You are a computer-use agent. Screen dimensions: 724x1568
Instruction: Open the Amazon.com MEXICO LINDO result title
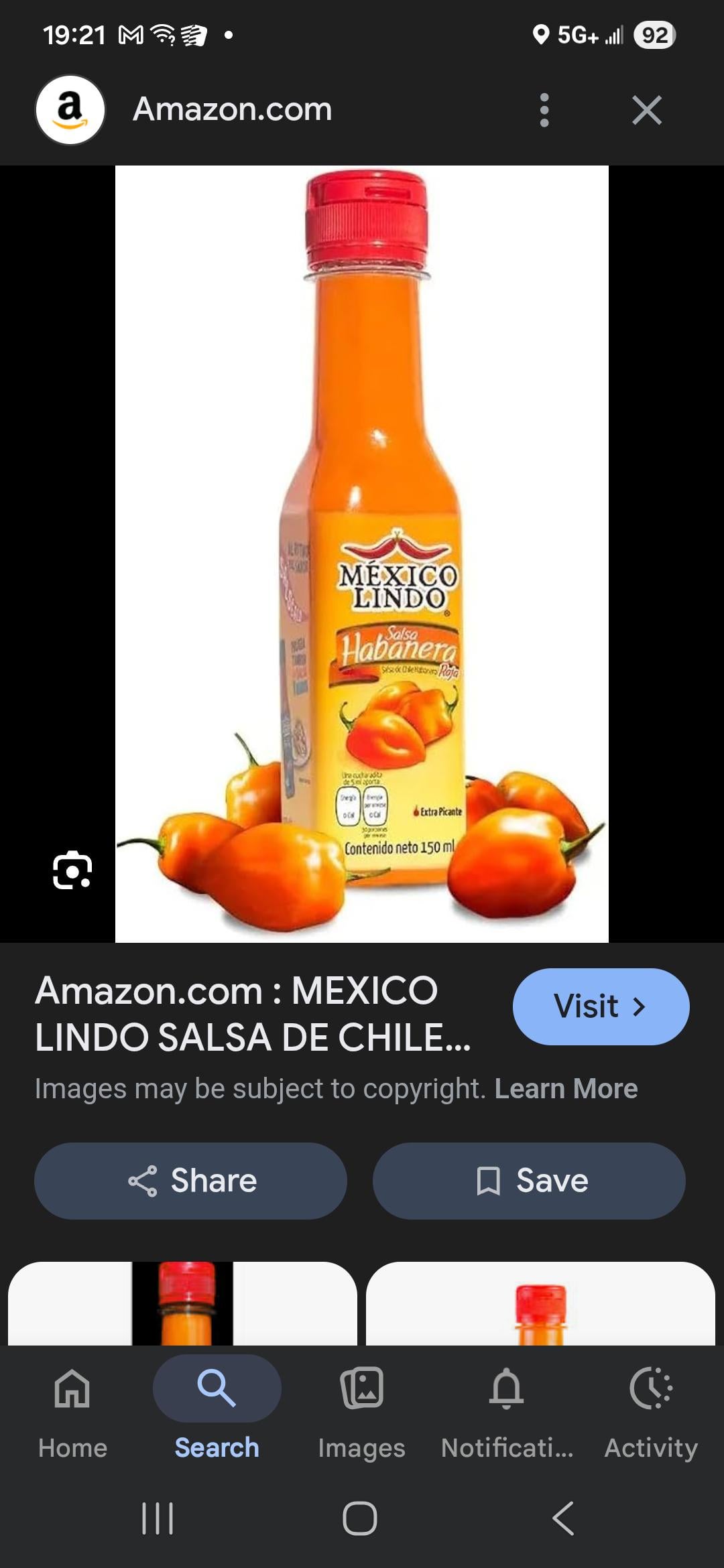click(253, 1013)
